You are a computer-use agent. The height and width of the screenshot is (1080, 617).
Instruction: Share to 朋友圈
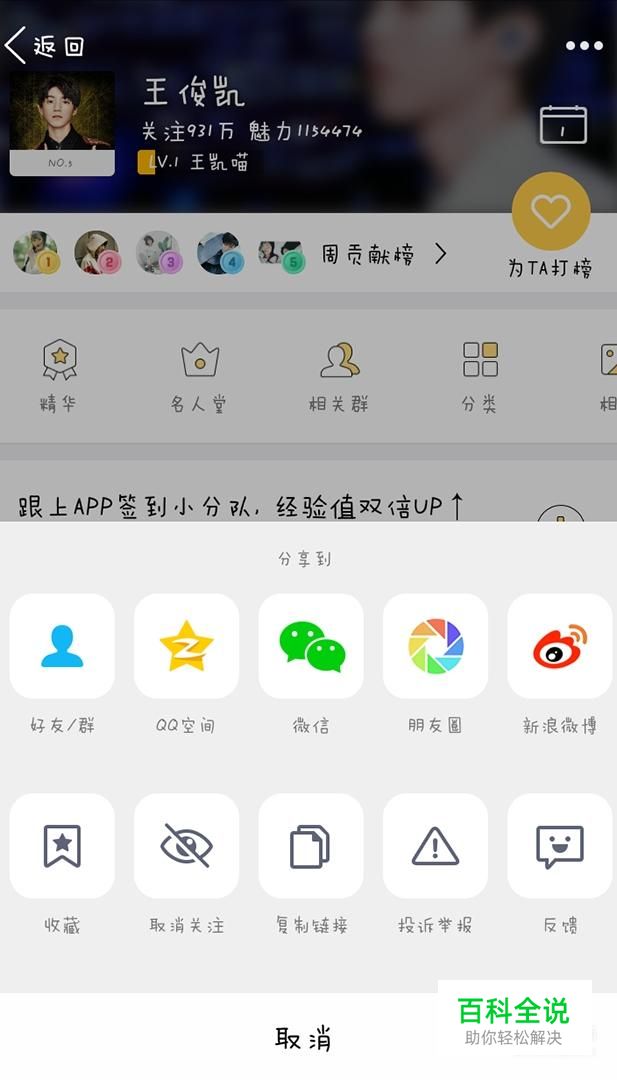tap(435, 646)
